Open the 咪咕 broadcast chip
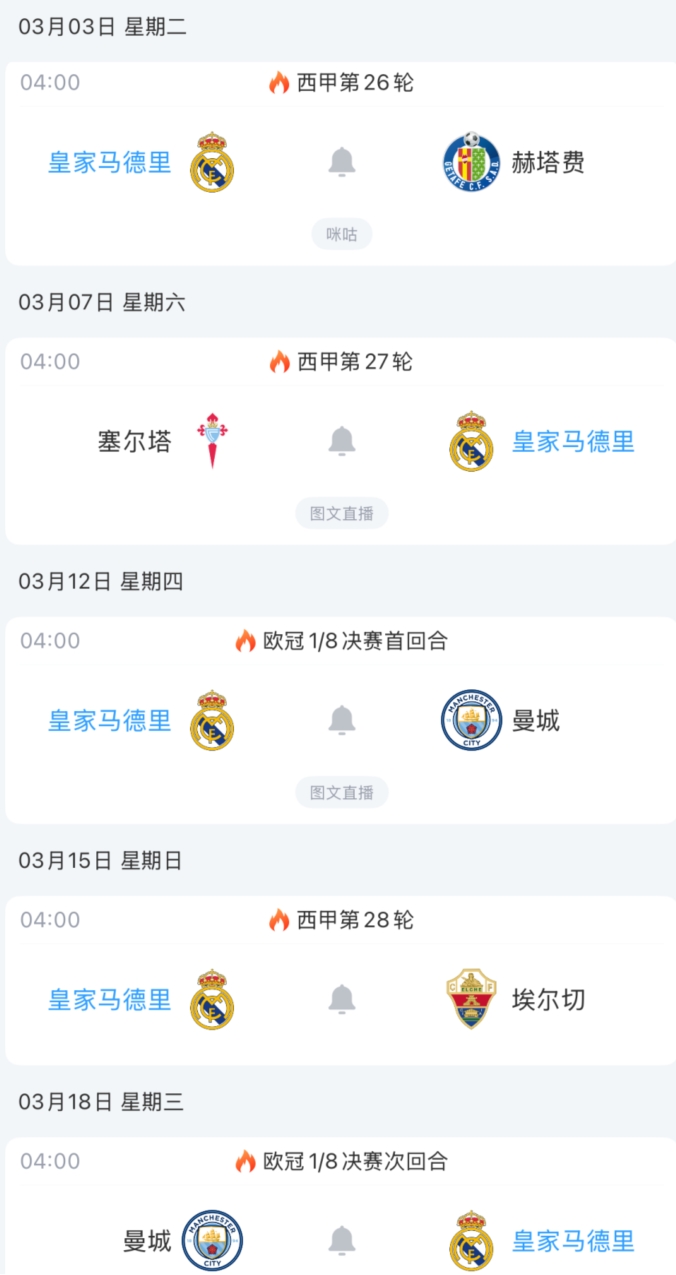Image resolution: width=676 pixels, height=1275 pixels. pos(342,235)
